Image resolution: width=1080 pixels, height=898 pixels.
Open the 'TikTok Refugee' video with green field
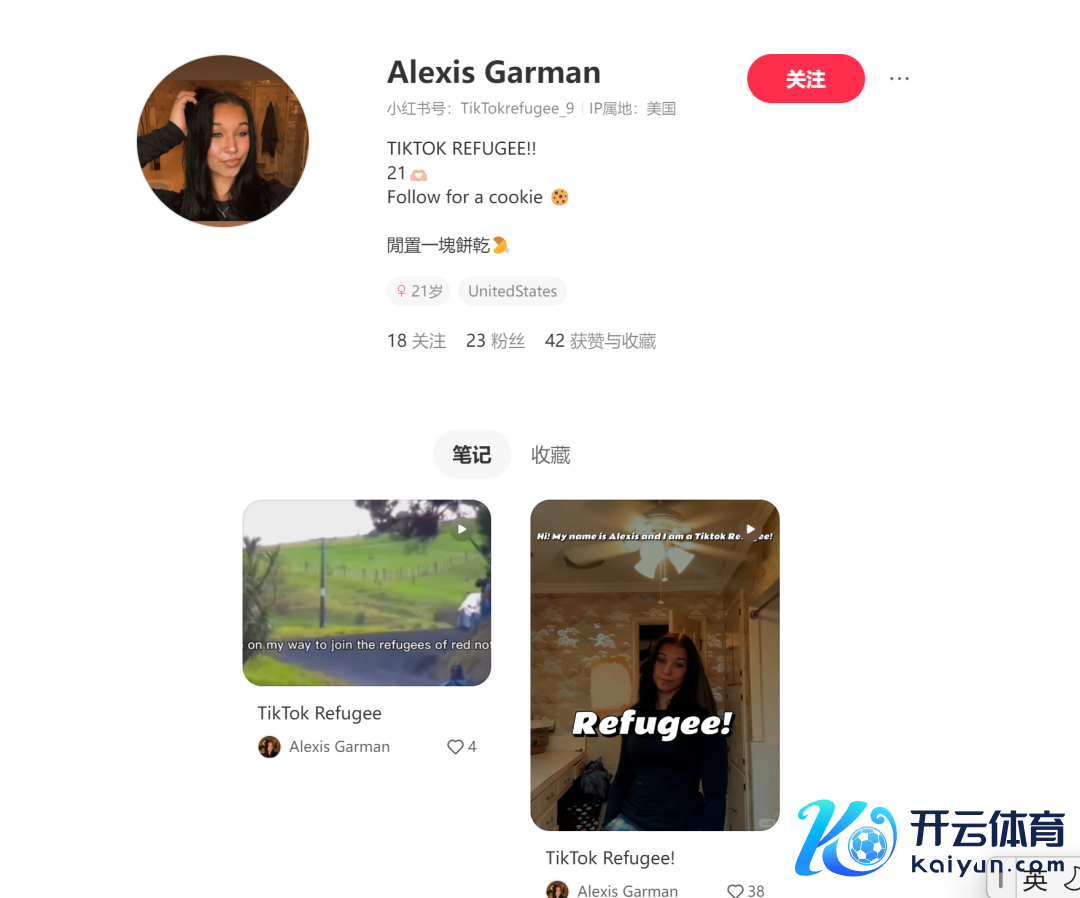point(366,592)
